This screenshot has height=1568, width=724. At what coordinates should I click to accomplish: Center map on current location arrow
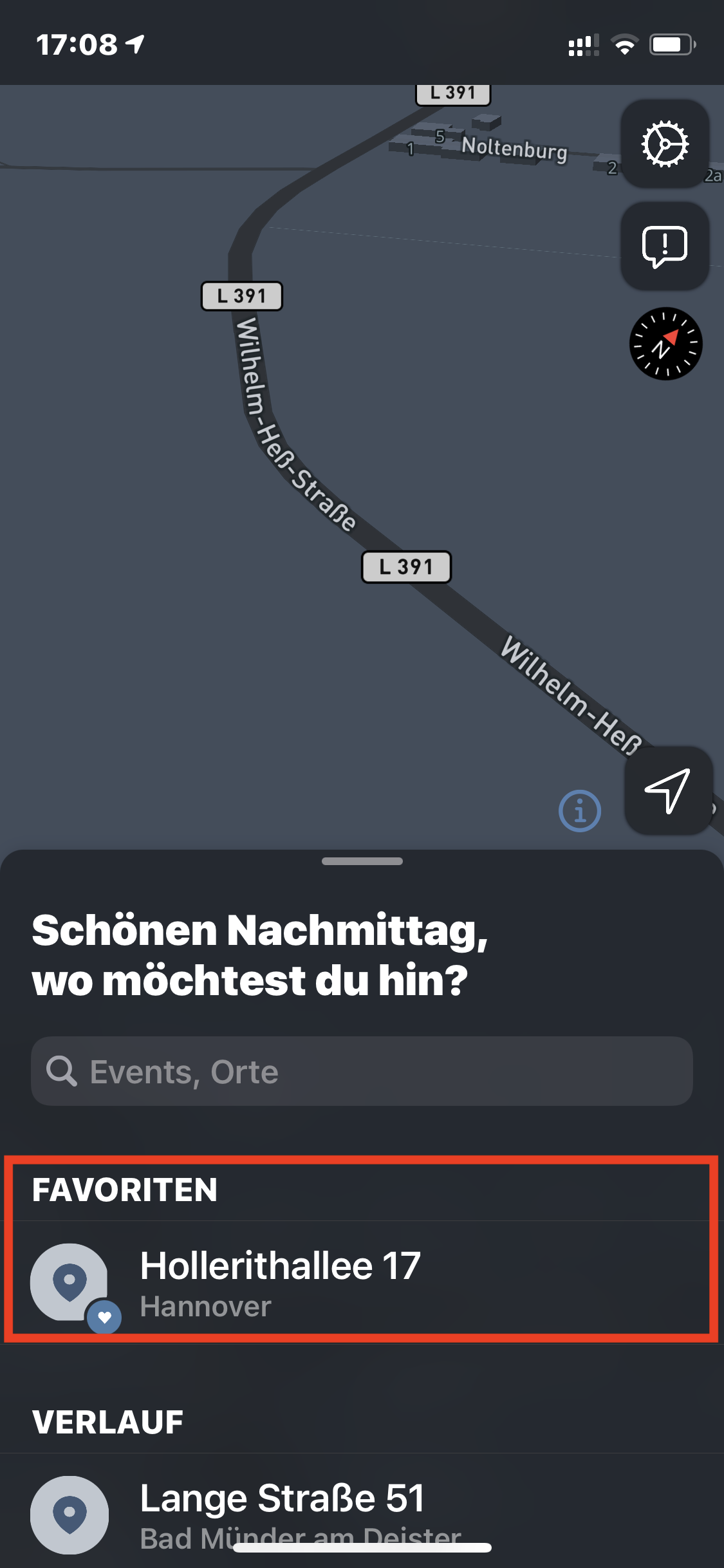[668, 790]
